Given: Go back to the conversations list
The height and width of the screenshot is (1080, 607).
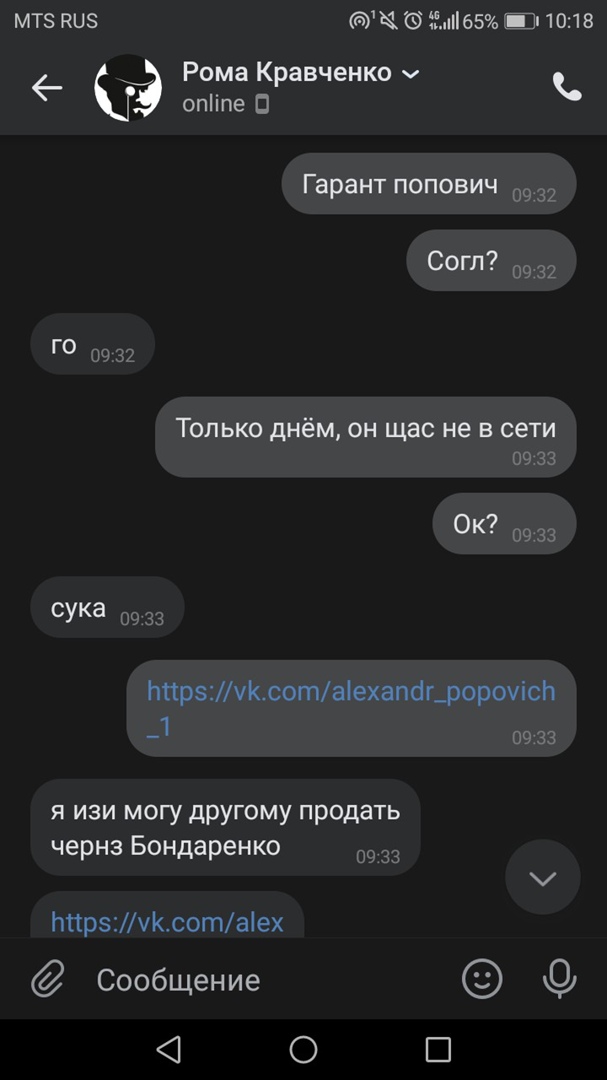Looking at the screenshot, I should [x=47, y=88].
